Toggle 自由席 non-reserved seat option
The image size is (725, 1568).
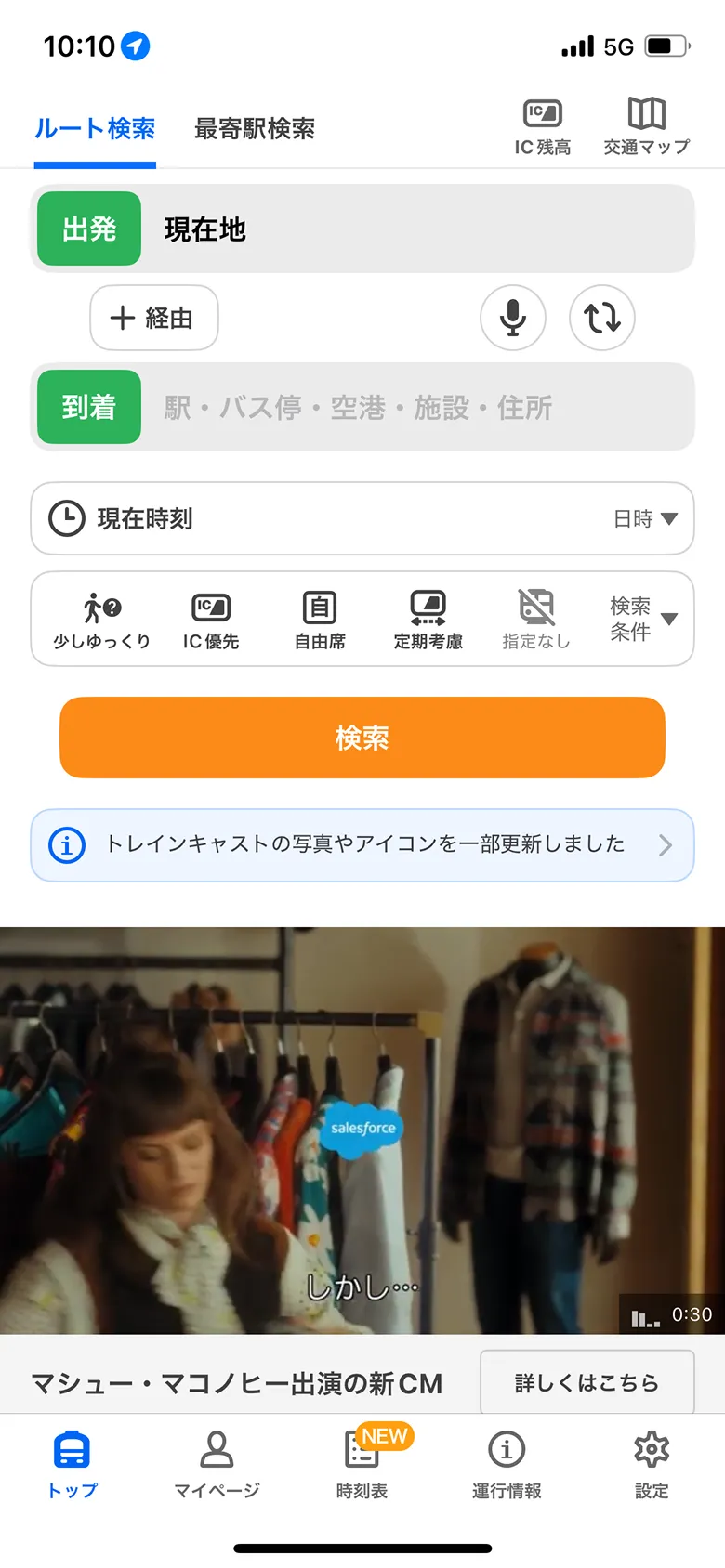(x=319, y=619)
